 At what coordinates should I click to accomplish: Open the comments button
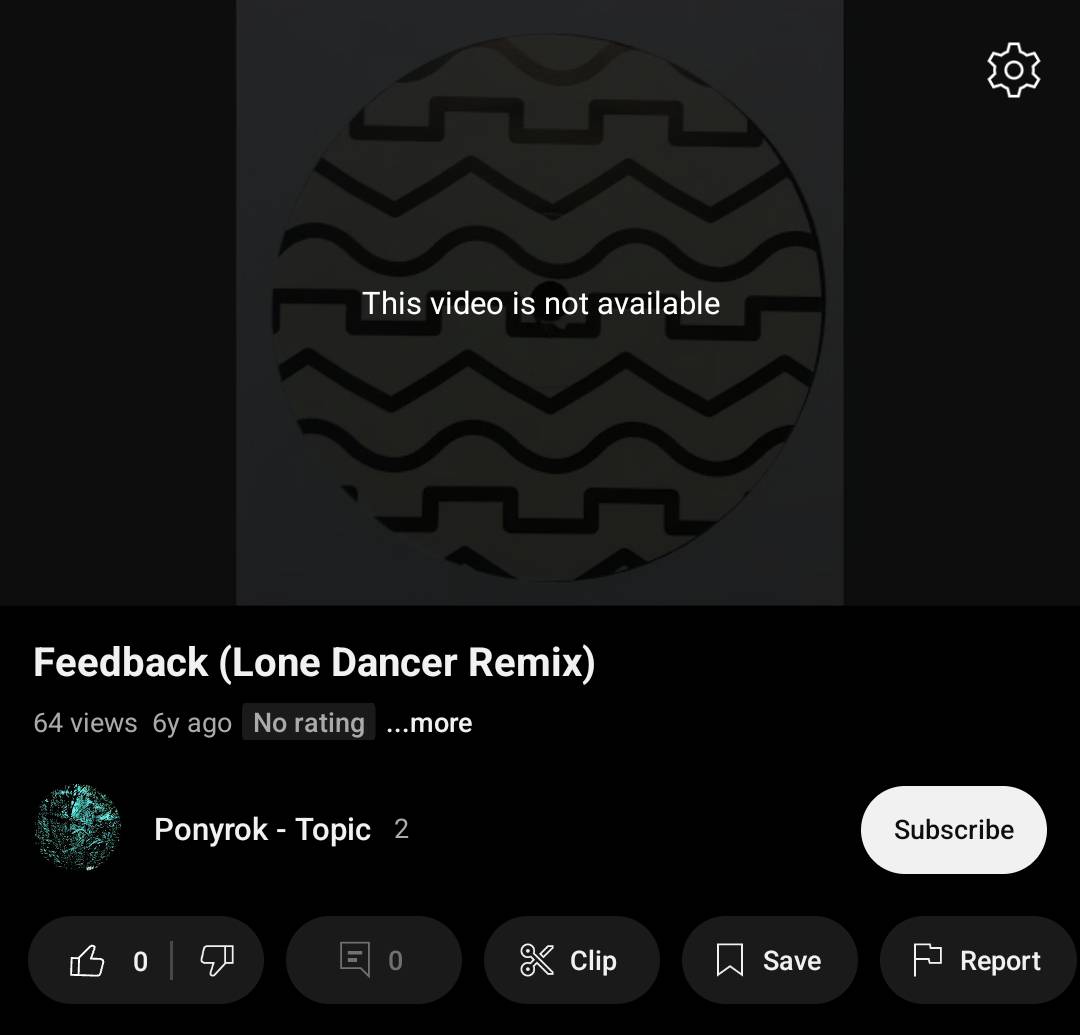click(x=373, y=961)
